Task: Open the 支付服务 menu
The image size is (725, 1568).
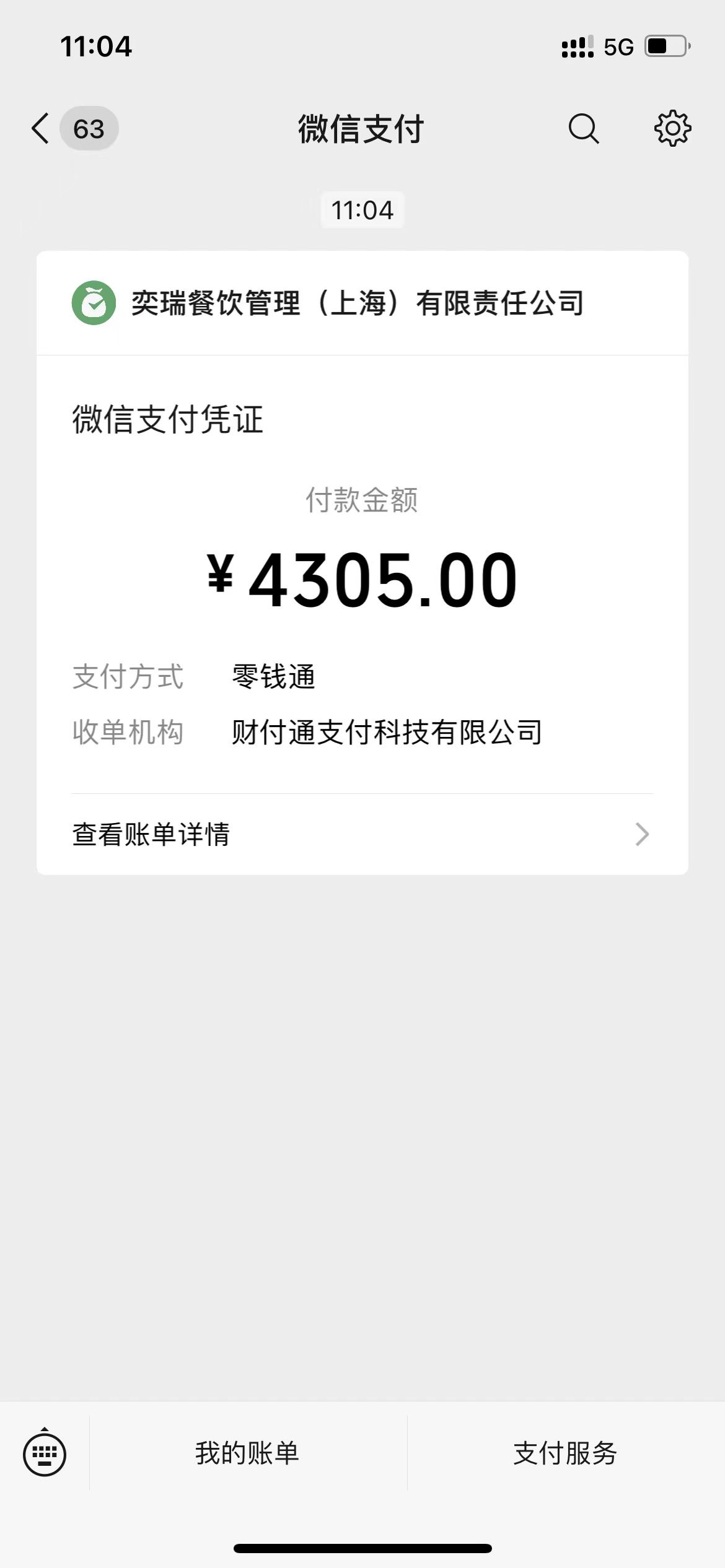Action: click(x=566, y=1453)
